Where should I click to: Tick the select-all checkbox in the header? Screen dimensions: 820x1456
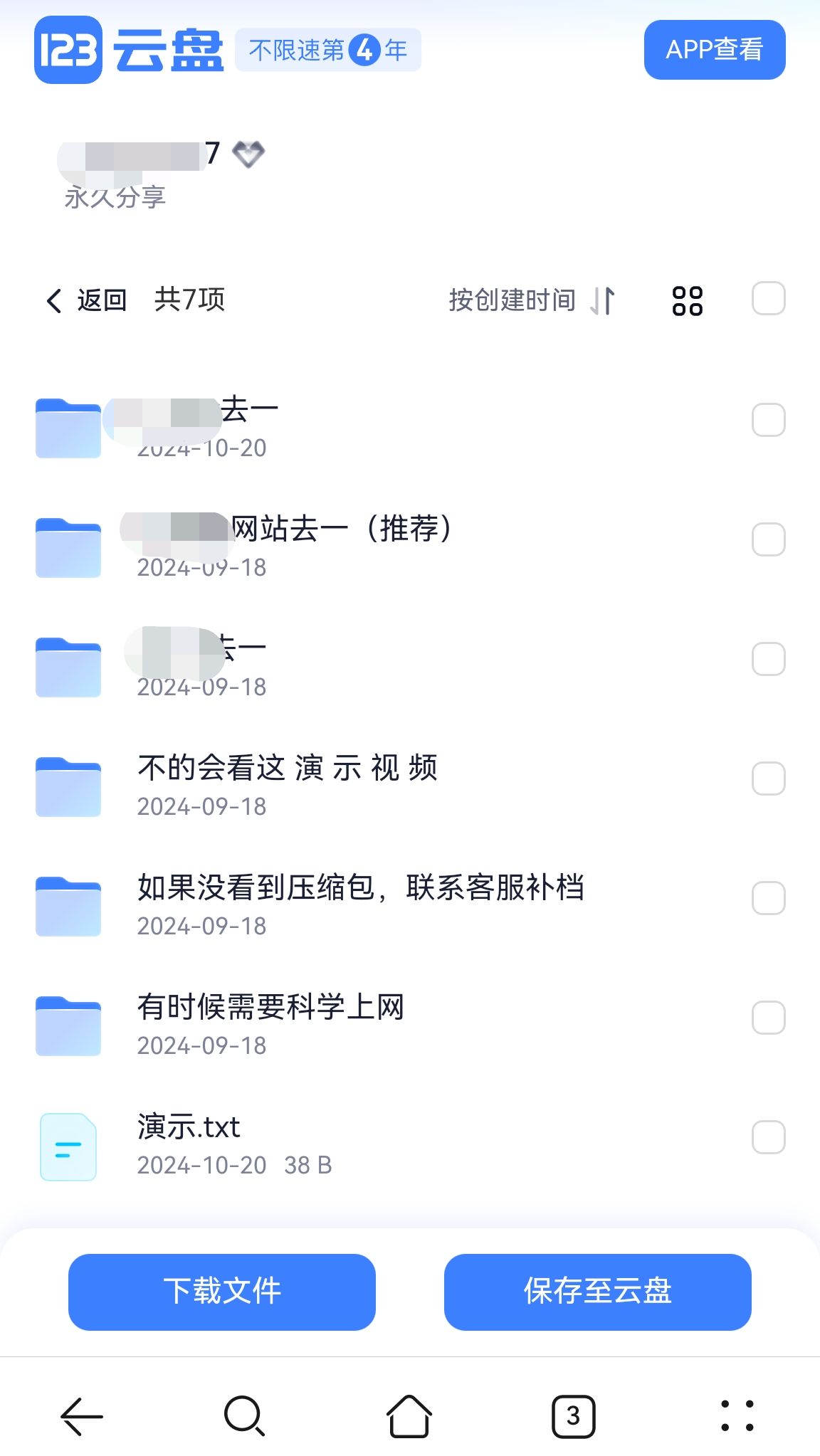768,299
